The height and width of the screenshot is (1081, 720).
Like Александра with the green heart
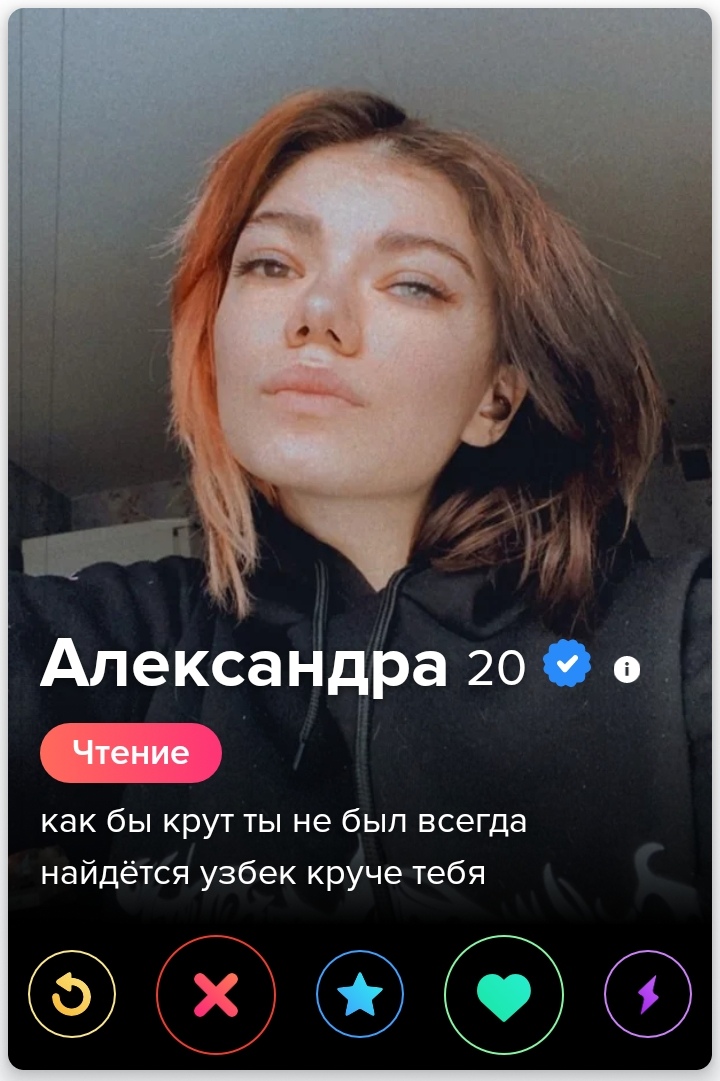tap(504, 994)
